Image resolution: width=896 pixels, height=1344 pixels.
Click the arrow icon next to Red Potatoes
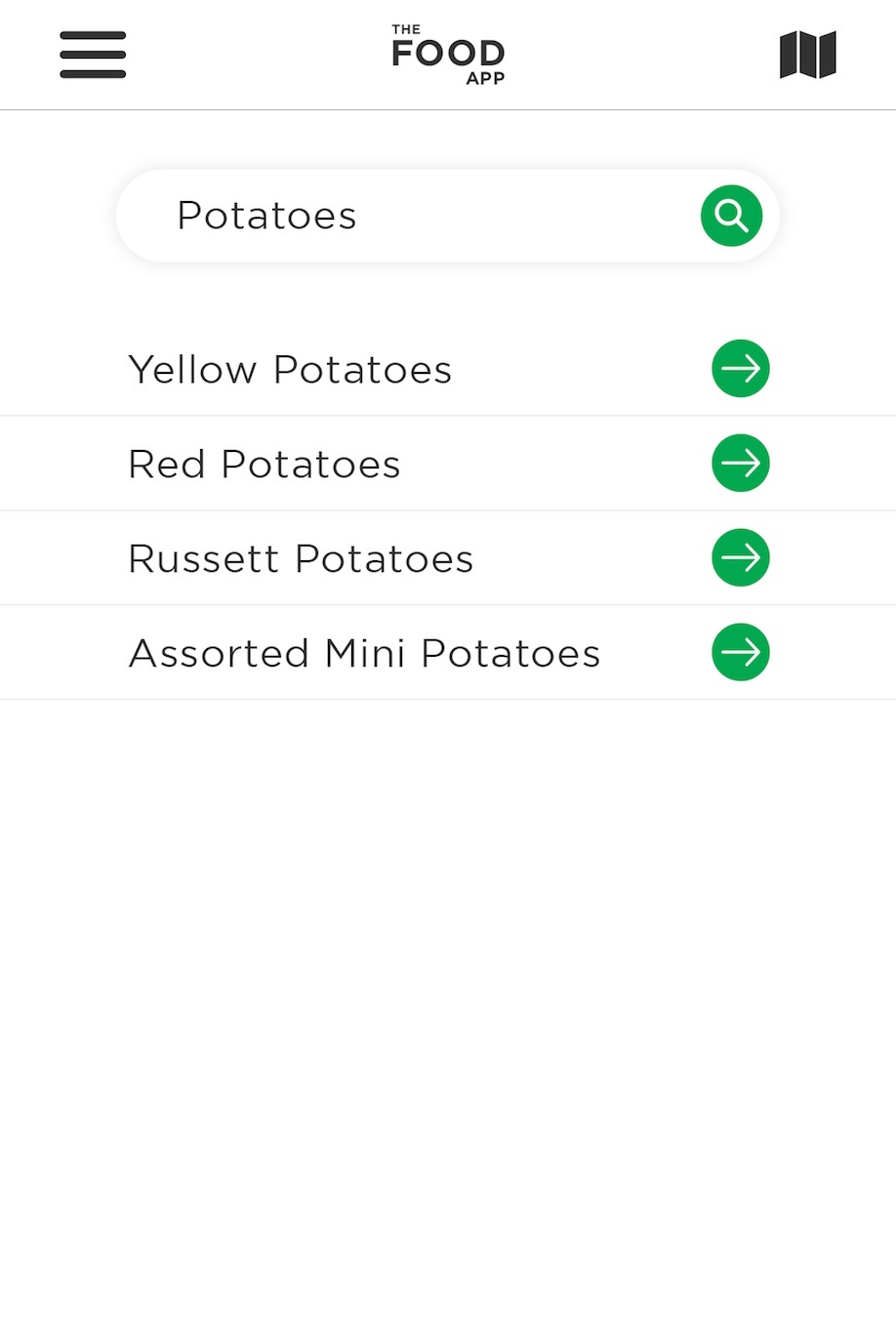click(x=740, y=463)
